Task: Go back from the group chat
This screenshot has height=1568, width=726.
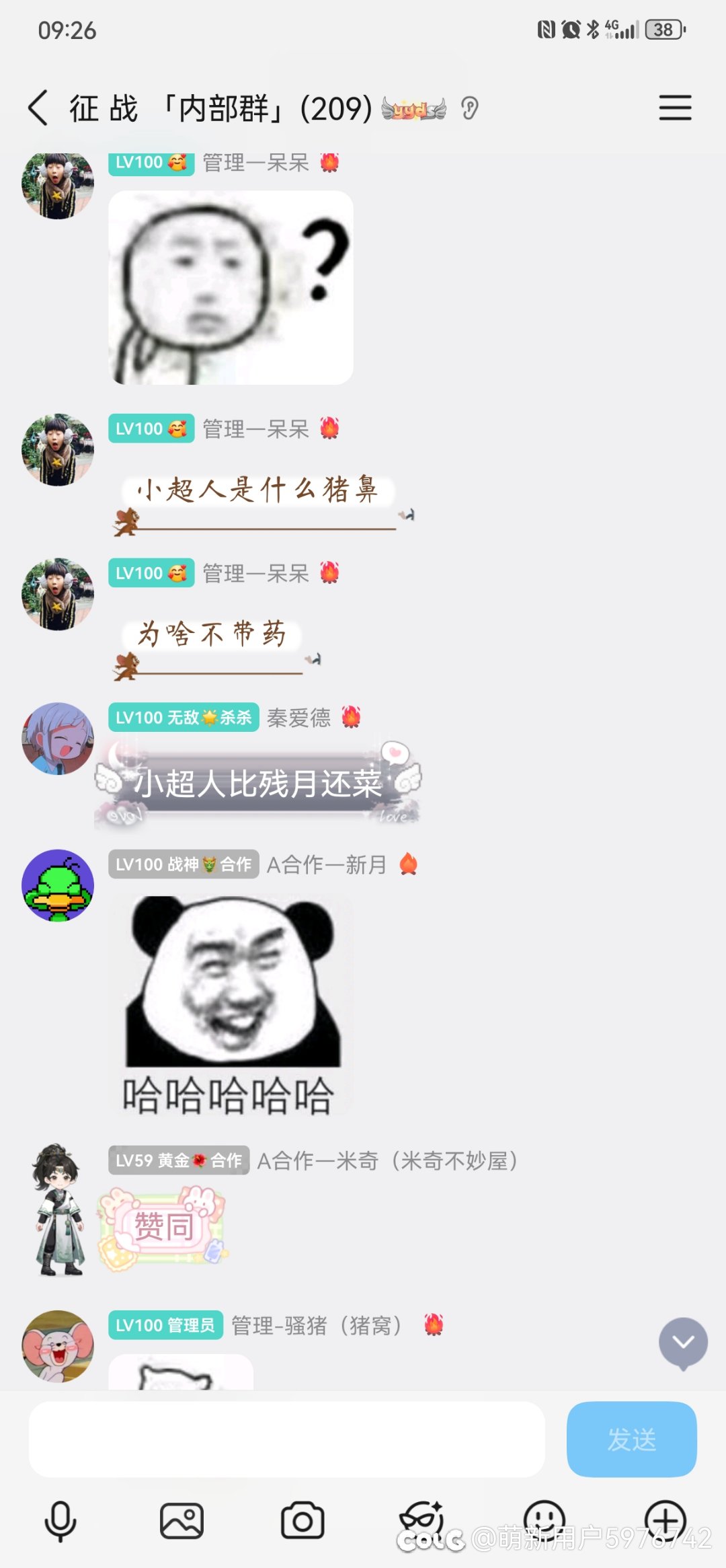Action: pos(38,108)
